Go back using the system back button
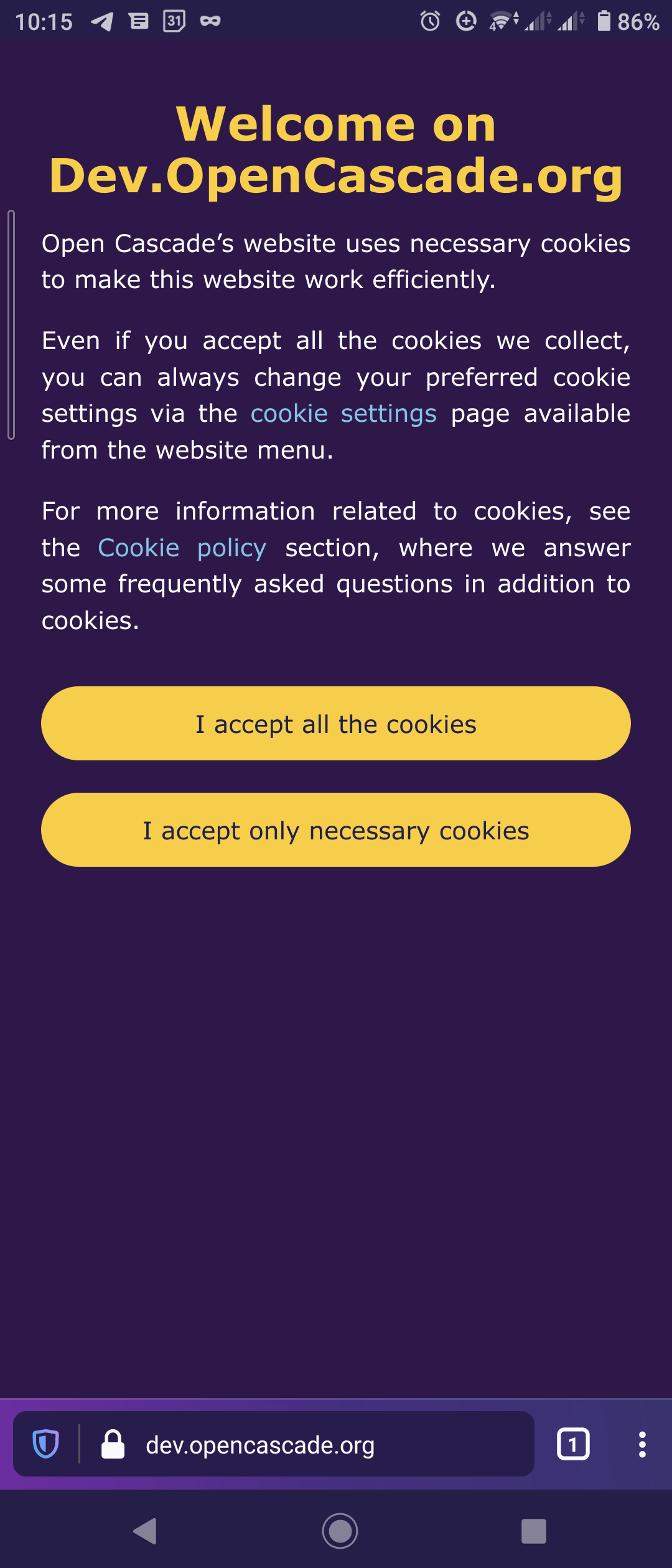This screenshot has height=1568, width=672. pos(146,1531)
